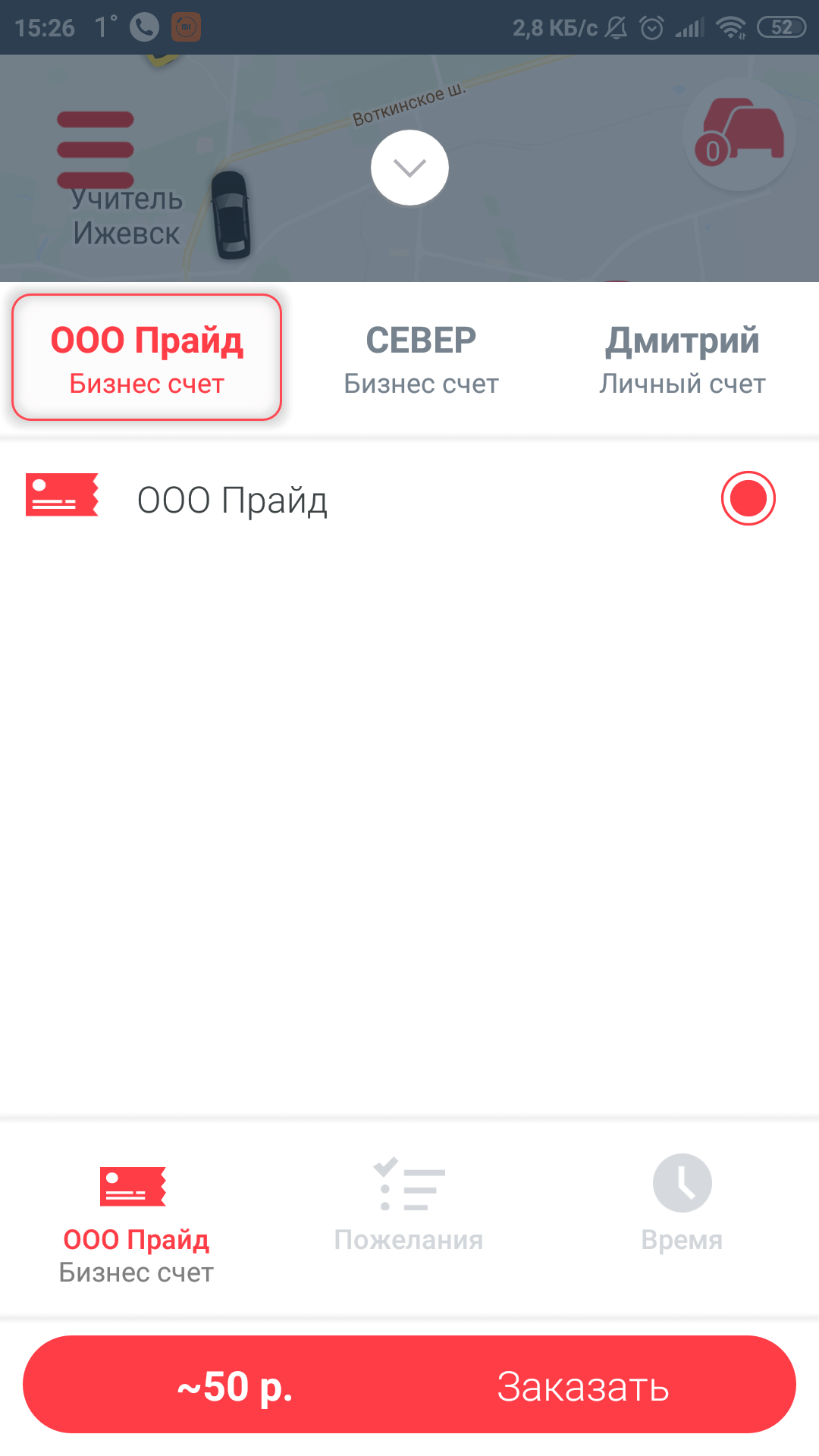Open the nearby cars counter icon
Screen dimensions: 819x1456
point(739,134)
